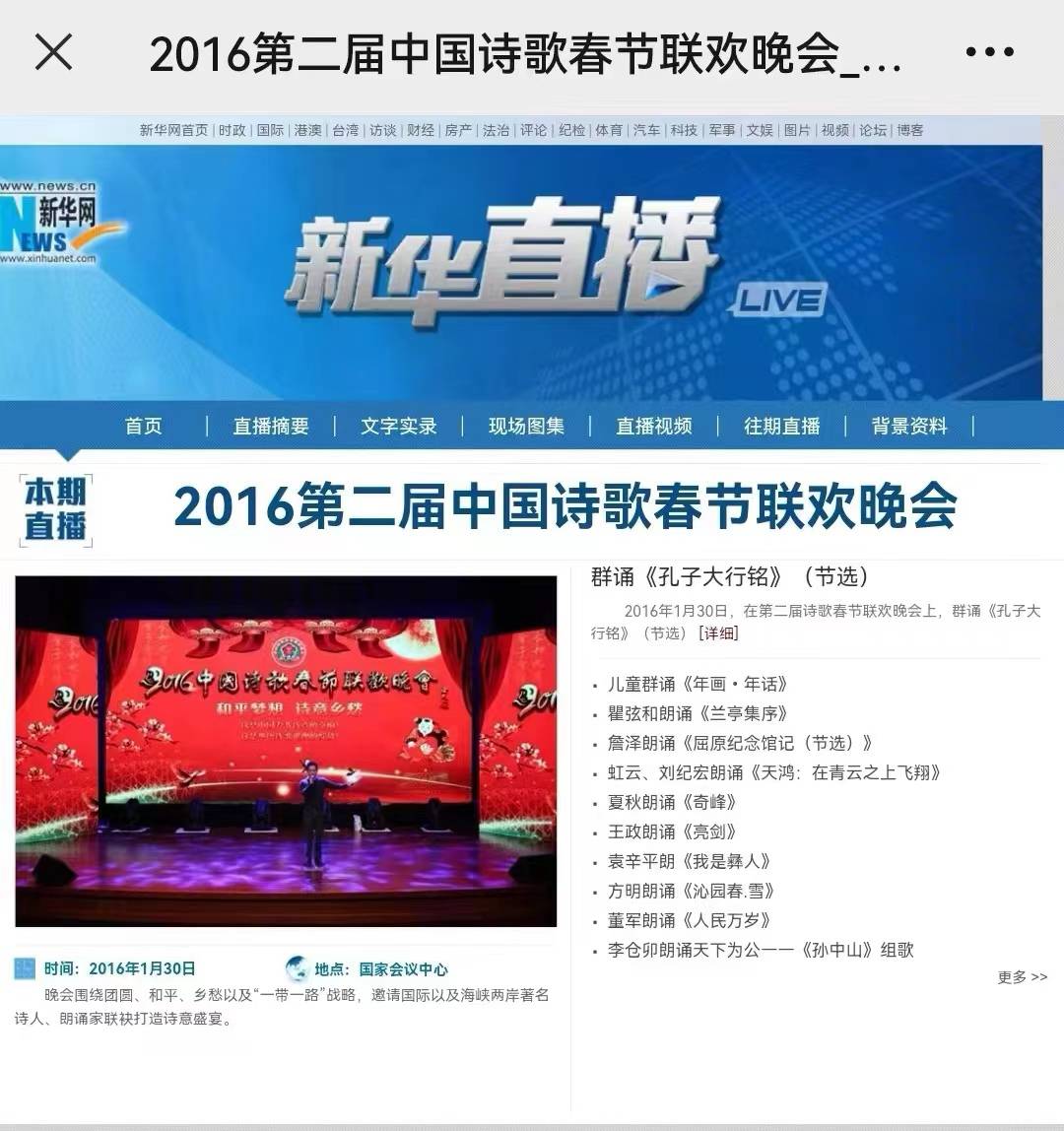Screen dimensions: 1064x1131
Task: Open 瞿弦和朗诵《兰亭集序》
Action: pyautogui.click(x=698, y=713)
